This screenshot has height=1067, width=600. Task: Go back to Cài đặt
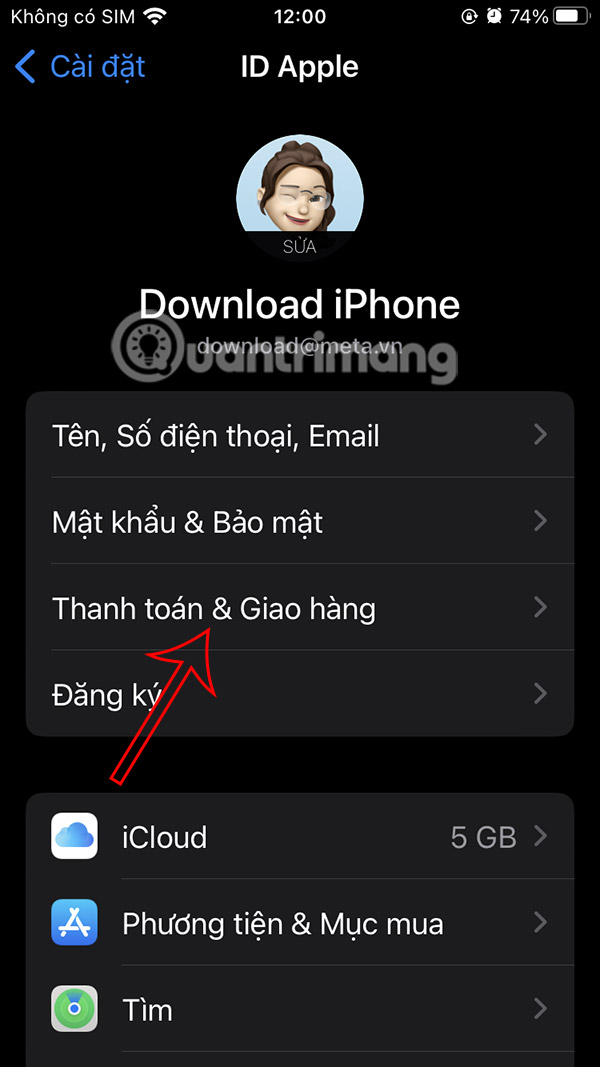(80, 67)
